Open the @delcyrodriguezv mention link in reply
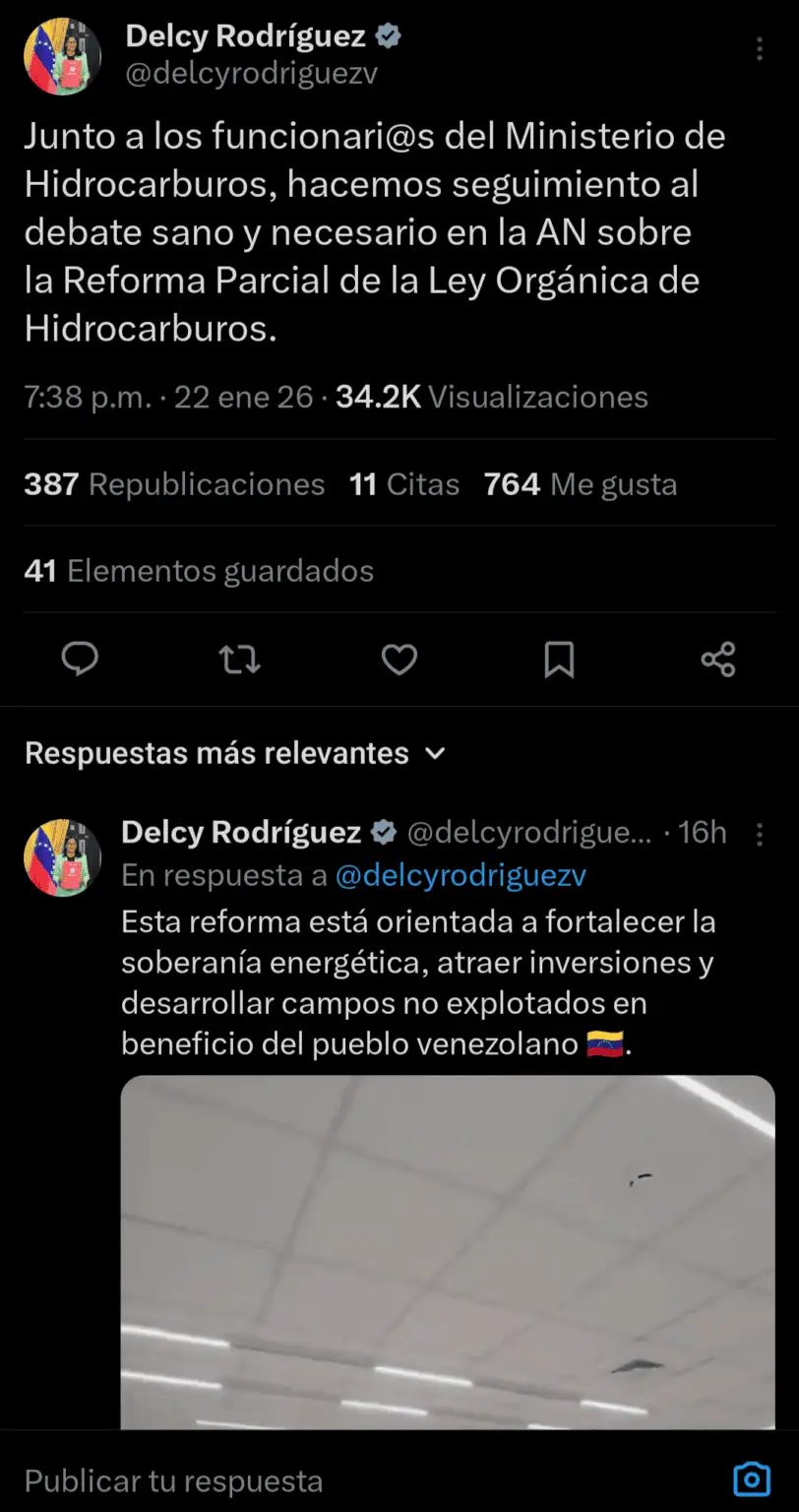Viewport: 799px width, 1512px height. (x=461, y=876)
